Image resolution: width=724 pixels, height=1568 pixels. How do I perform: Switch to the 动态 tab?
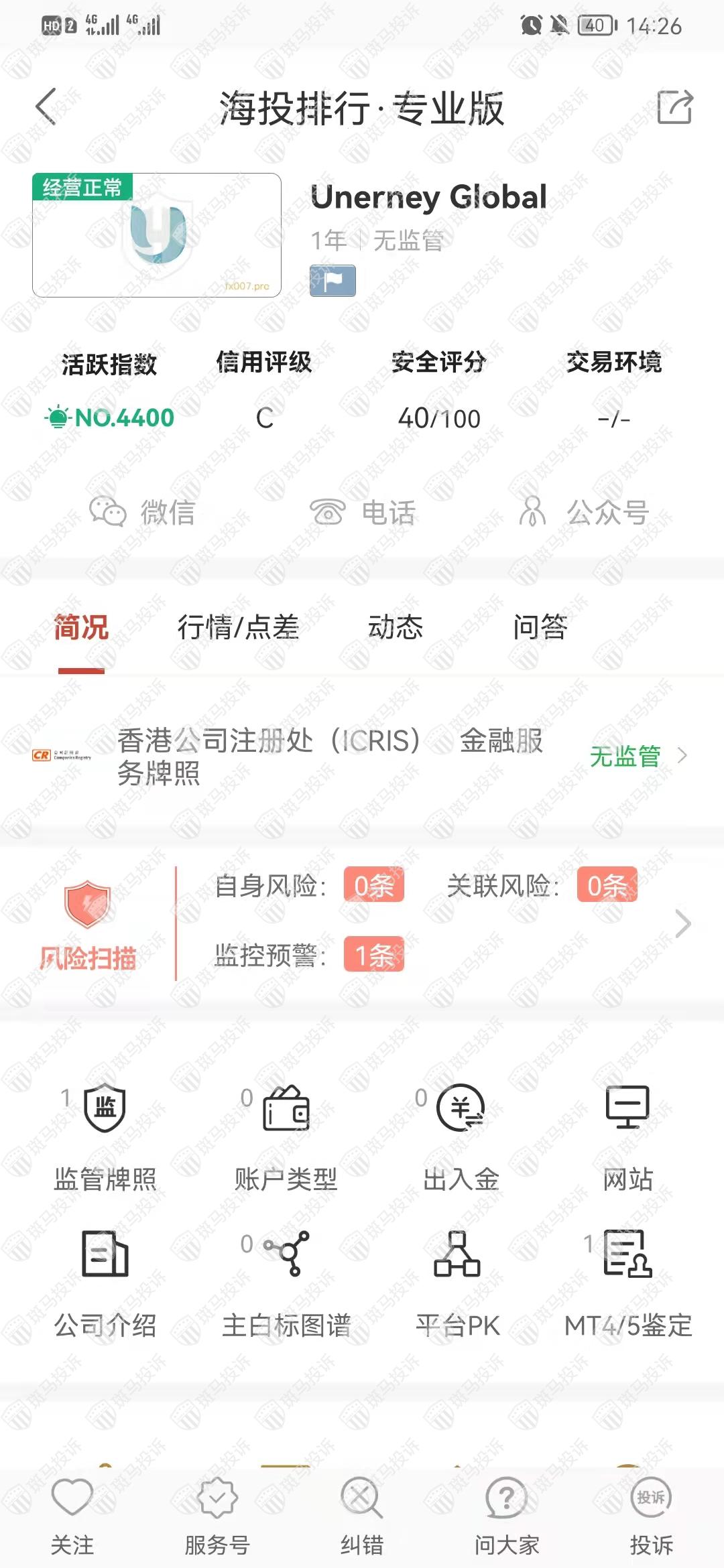396,627
